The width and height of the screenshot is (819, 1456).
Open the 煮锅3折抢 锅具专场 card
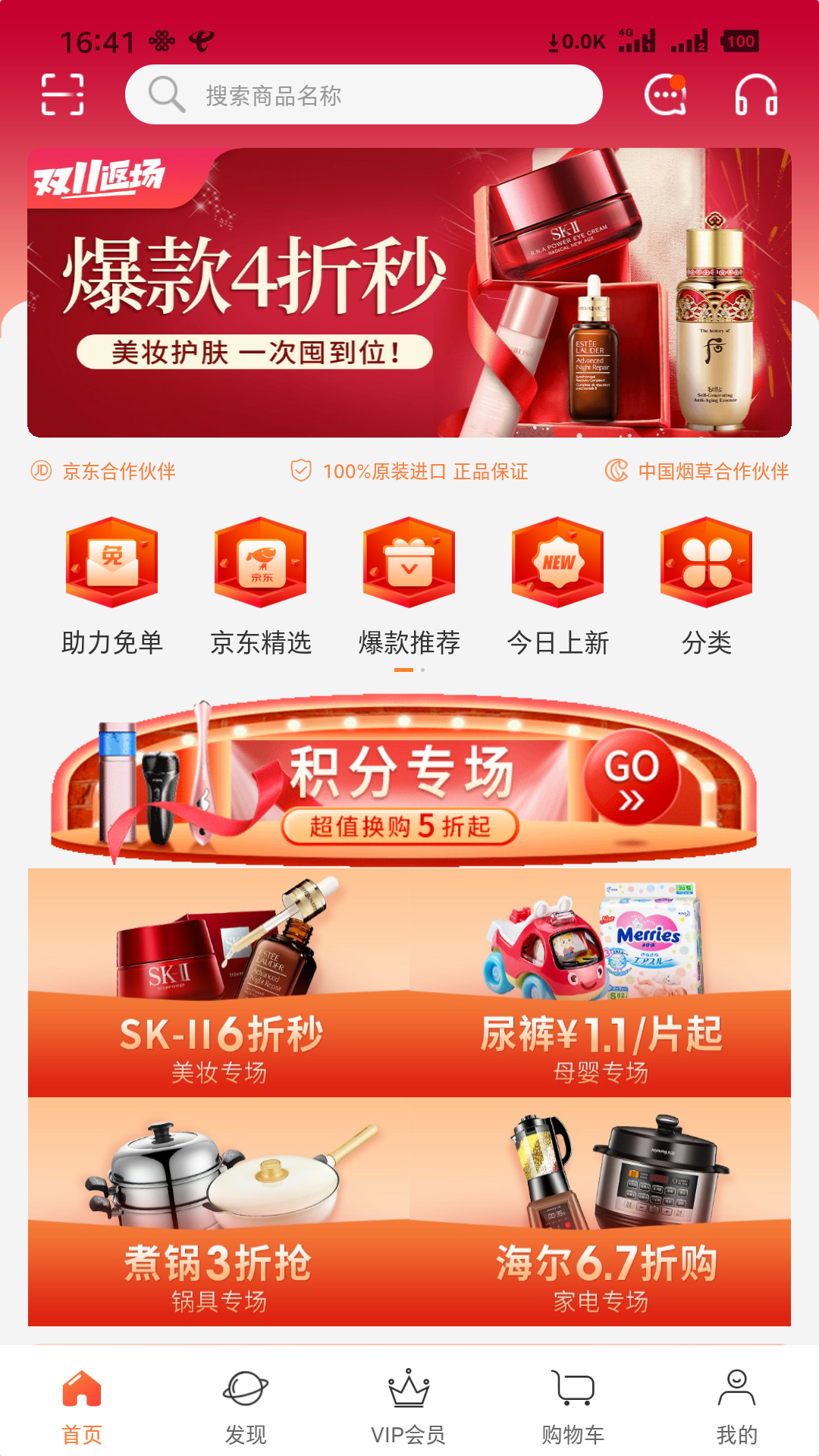click(x=219, y=1212)
